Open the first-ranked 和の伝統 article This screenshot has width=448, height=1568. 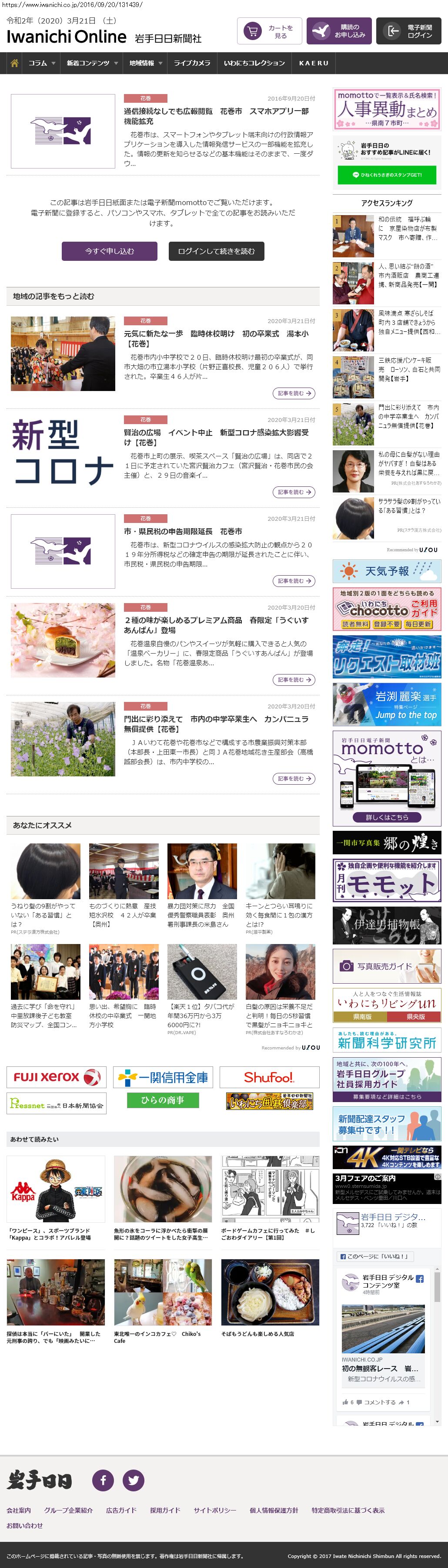pyautogui.click(x=407, y=228)
